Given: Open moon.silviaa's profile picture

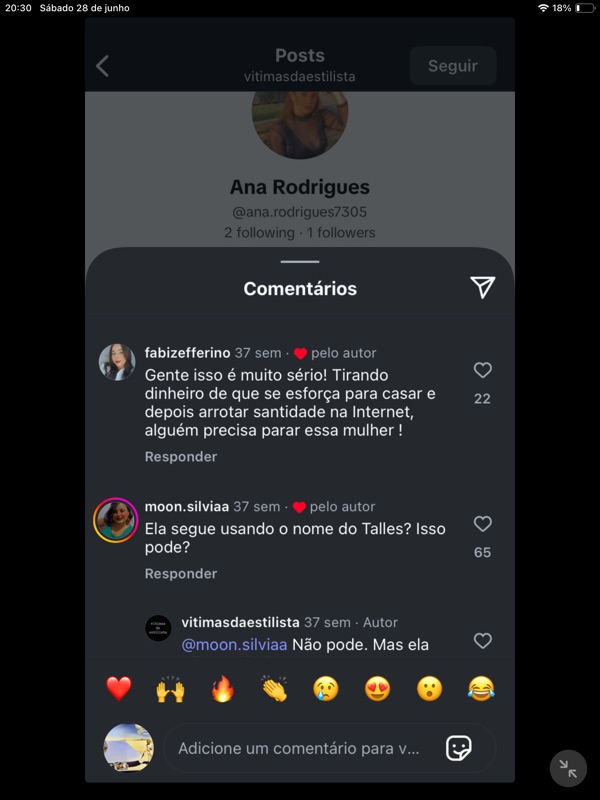Looking at the screenshot, I should point(116,520).
